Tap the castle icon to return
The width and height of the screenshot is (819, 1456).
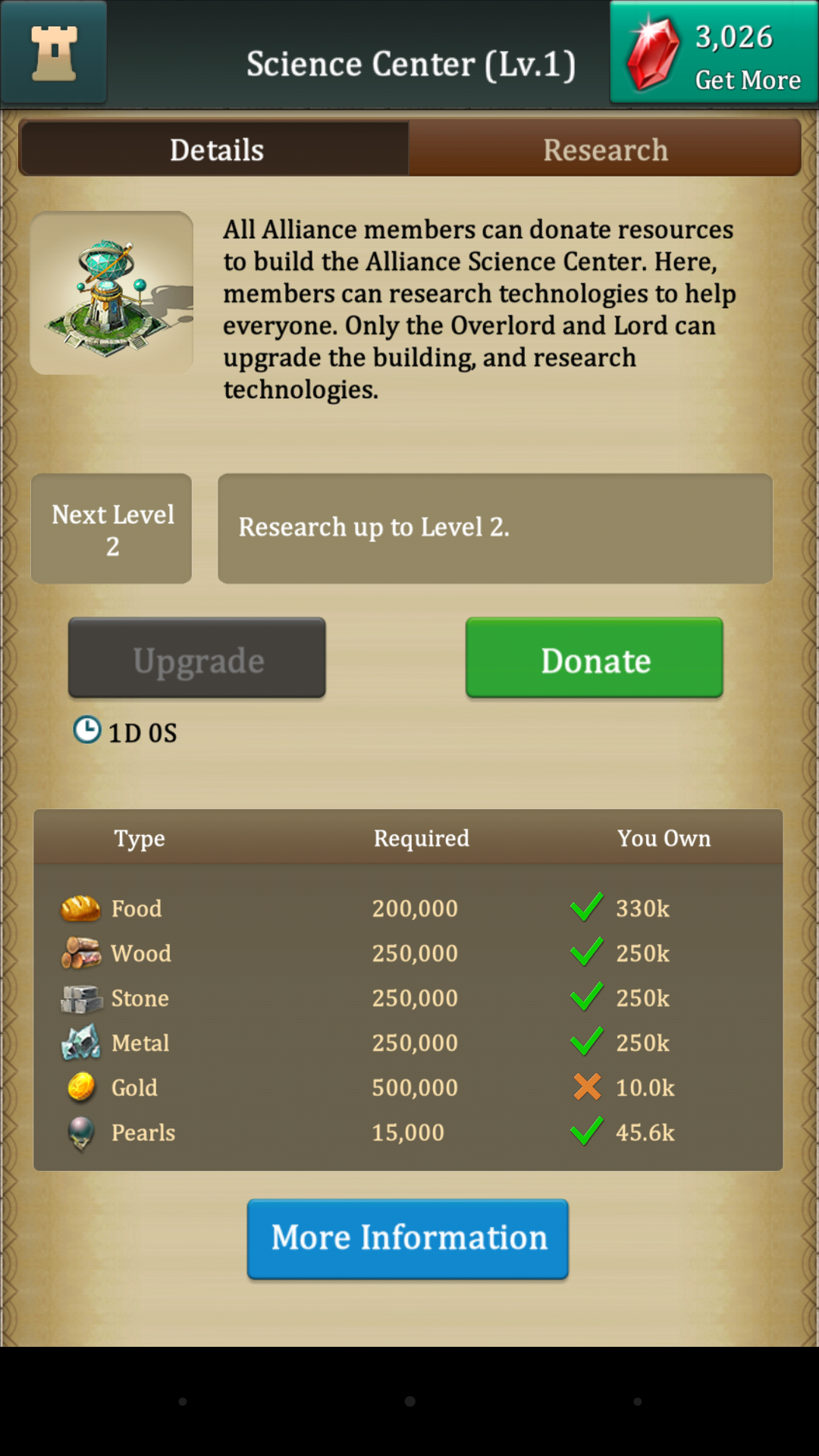pos(54,53)
